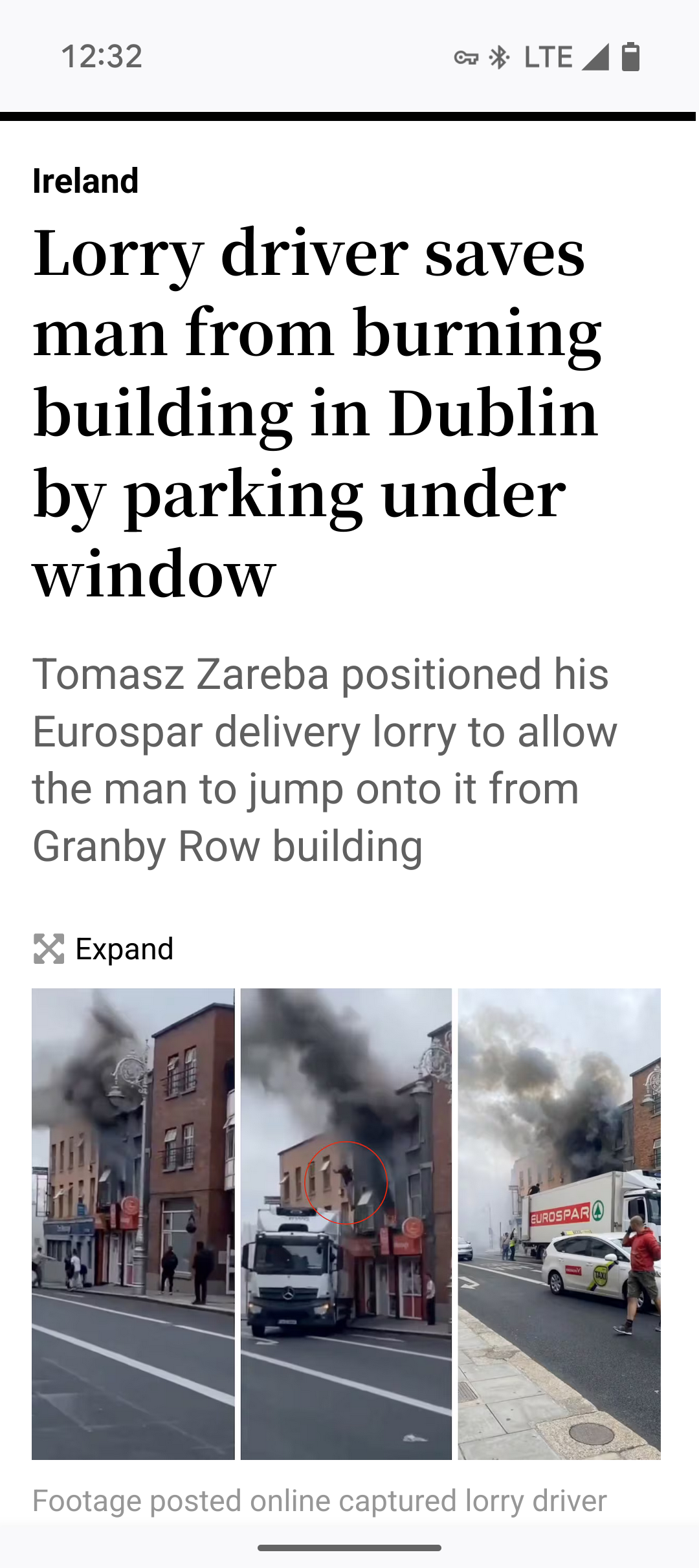
Task: Open the burning building photo collage
Action: click(346, 1224)
